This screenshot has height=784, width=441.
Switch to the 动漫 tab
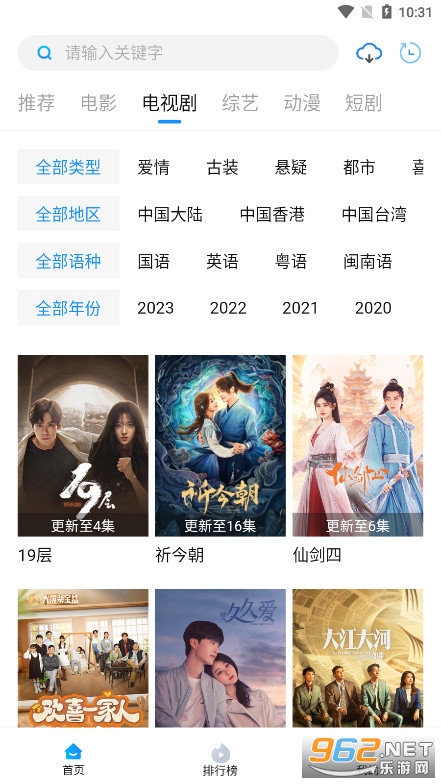(302, 103)
